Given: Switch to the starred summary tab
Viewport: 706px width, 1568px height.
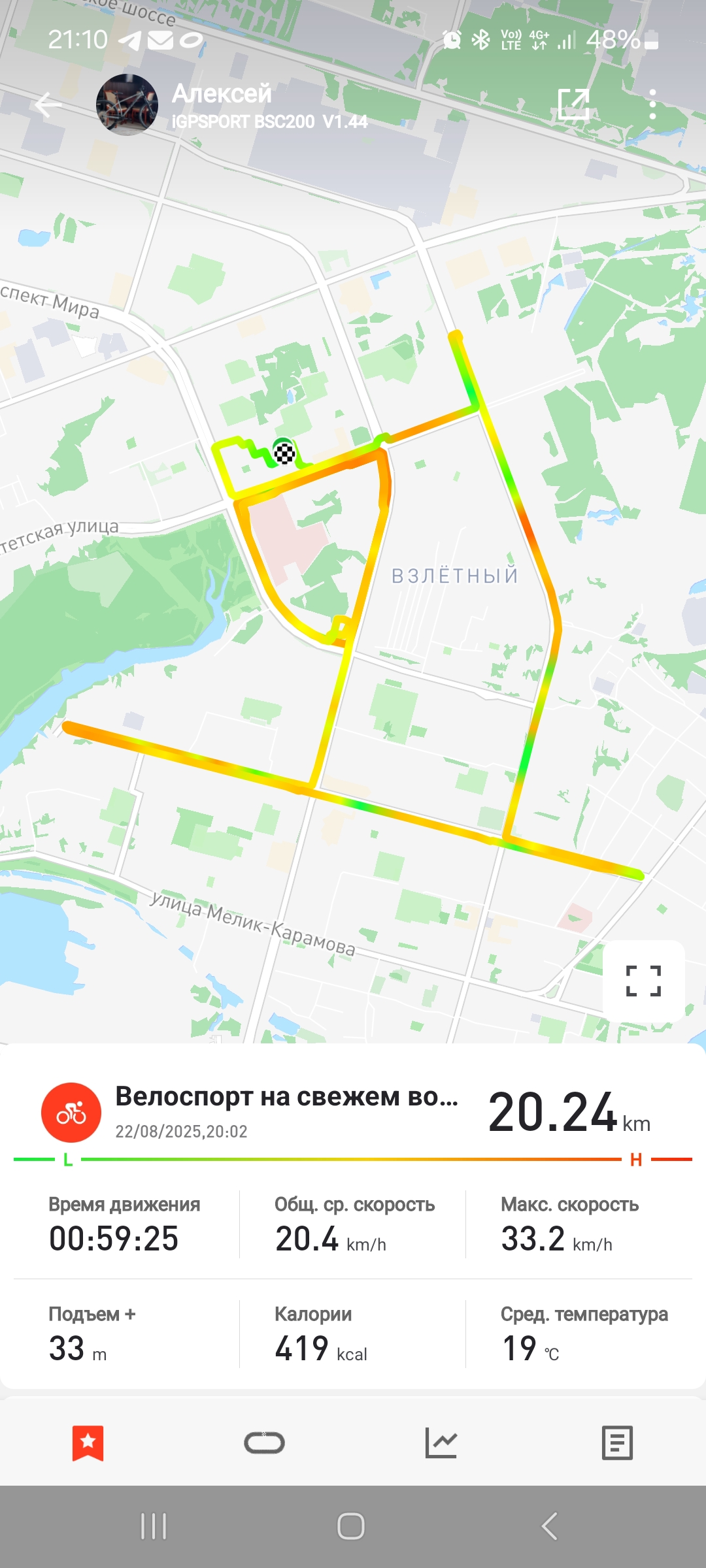Looking at the screenshot, I should [x=88, y=1443].
